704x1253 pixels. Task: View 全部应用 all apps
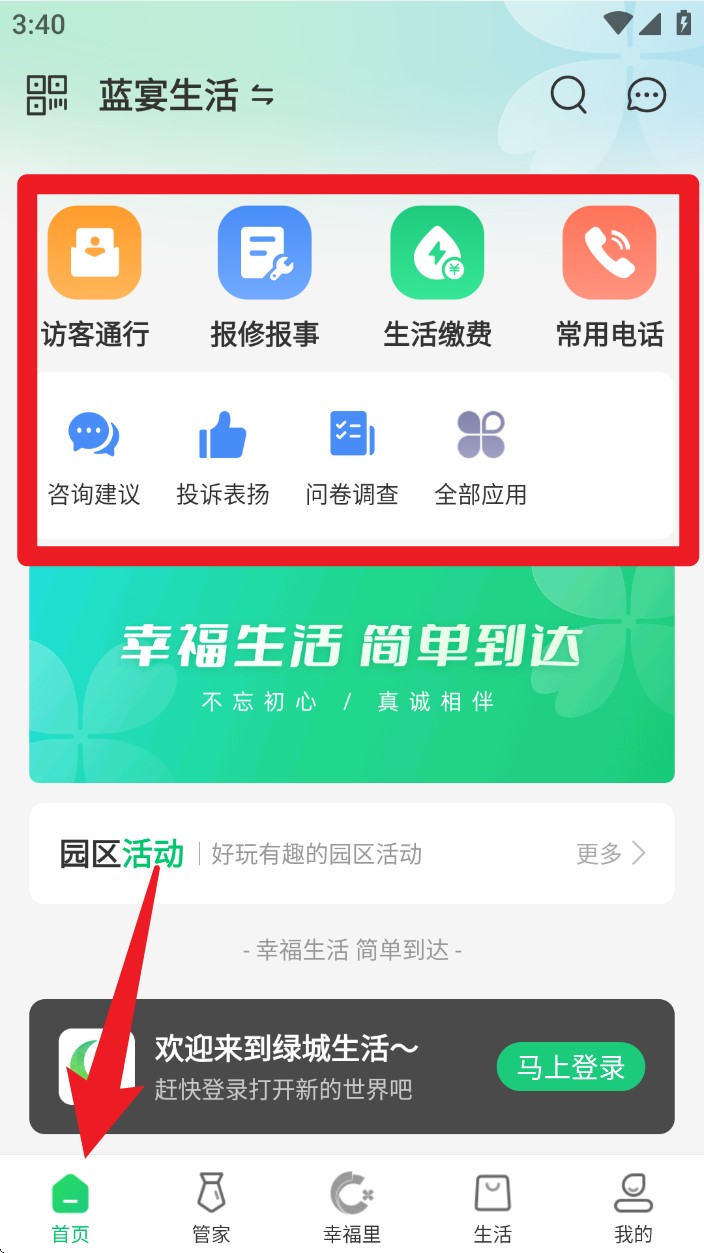[480, 457]
